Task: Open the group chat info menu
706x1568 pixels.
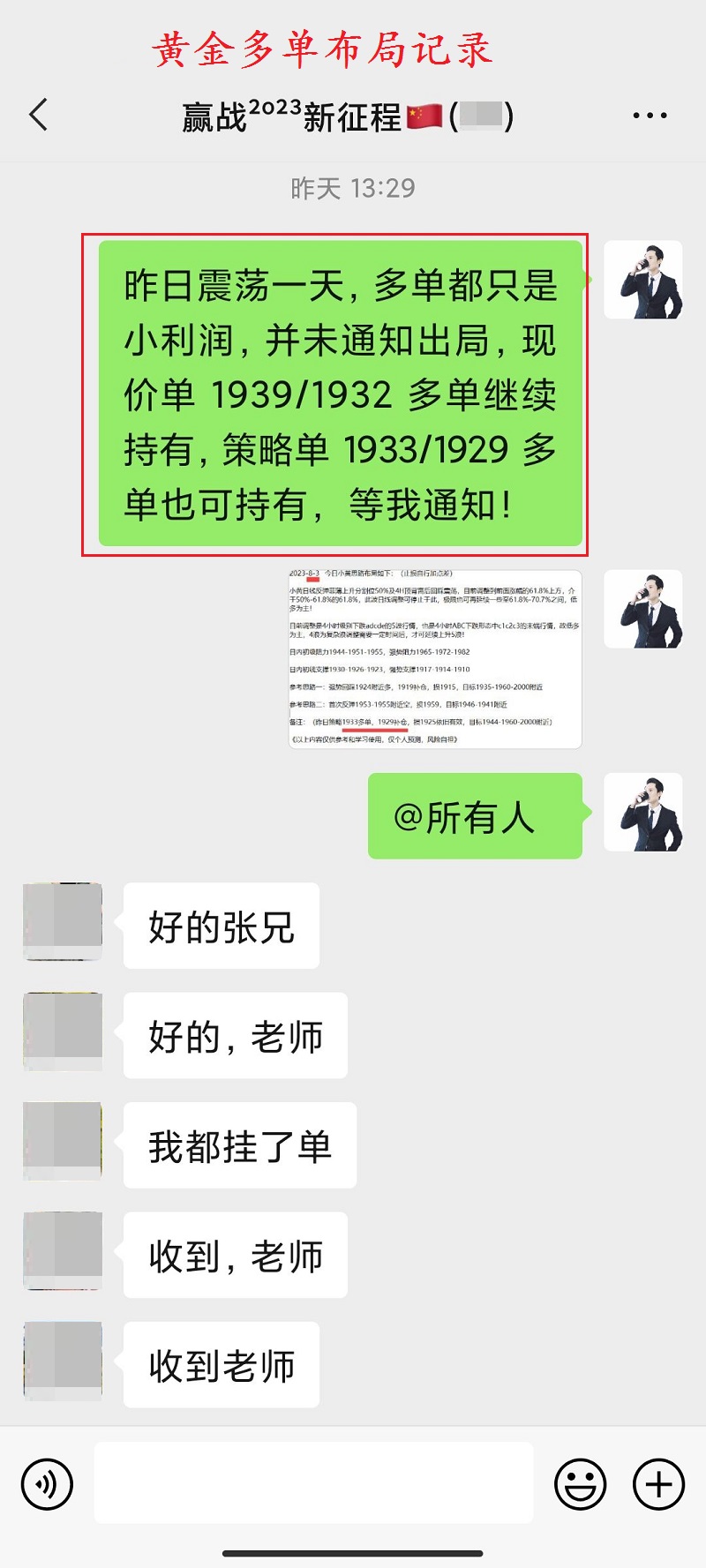Action: 650,115
